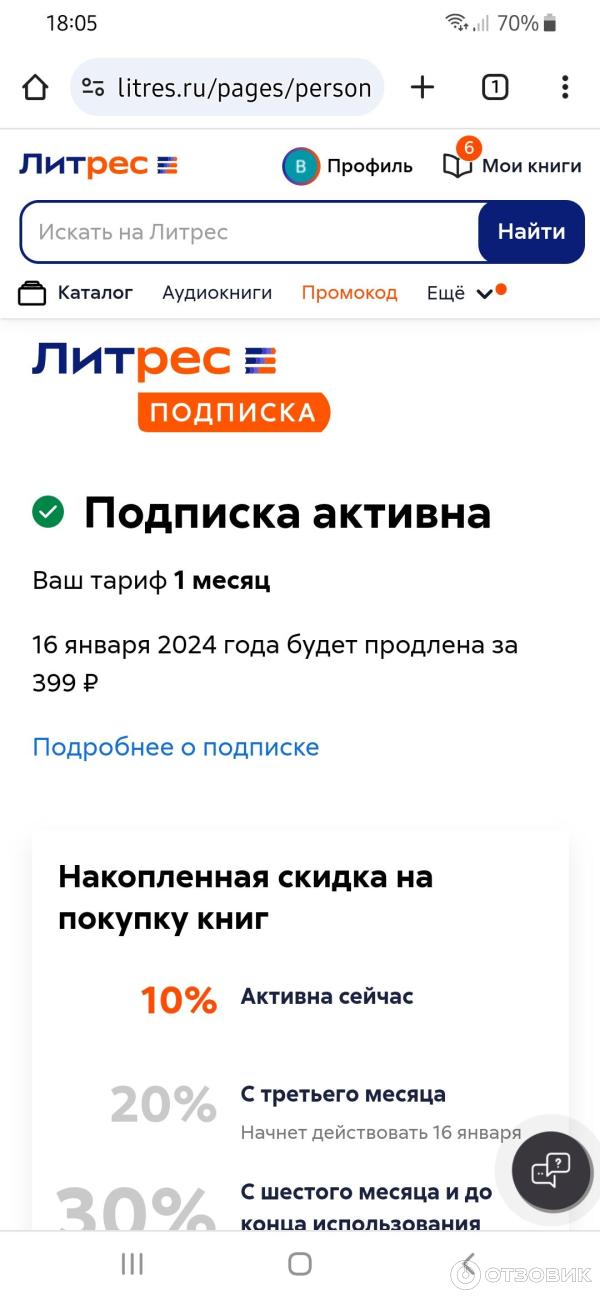Image resolution: width=600 pixels, height=1300 pixels.
Task: Tap the Найти button
Action: (x=531, y=232)
